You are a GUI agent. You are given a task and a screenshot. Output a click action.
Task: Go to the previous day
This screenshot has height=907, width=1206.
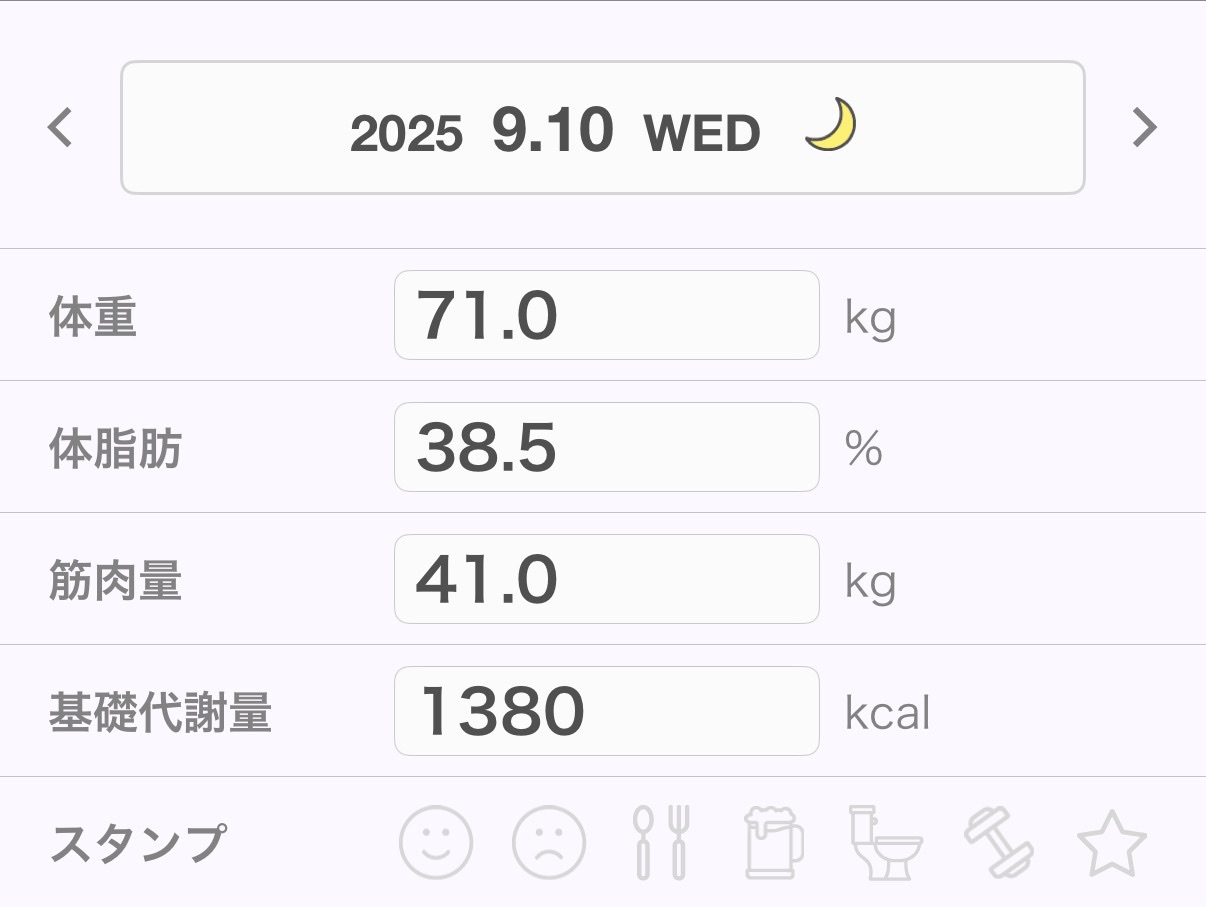pos(61,128)
